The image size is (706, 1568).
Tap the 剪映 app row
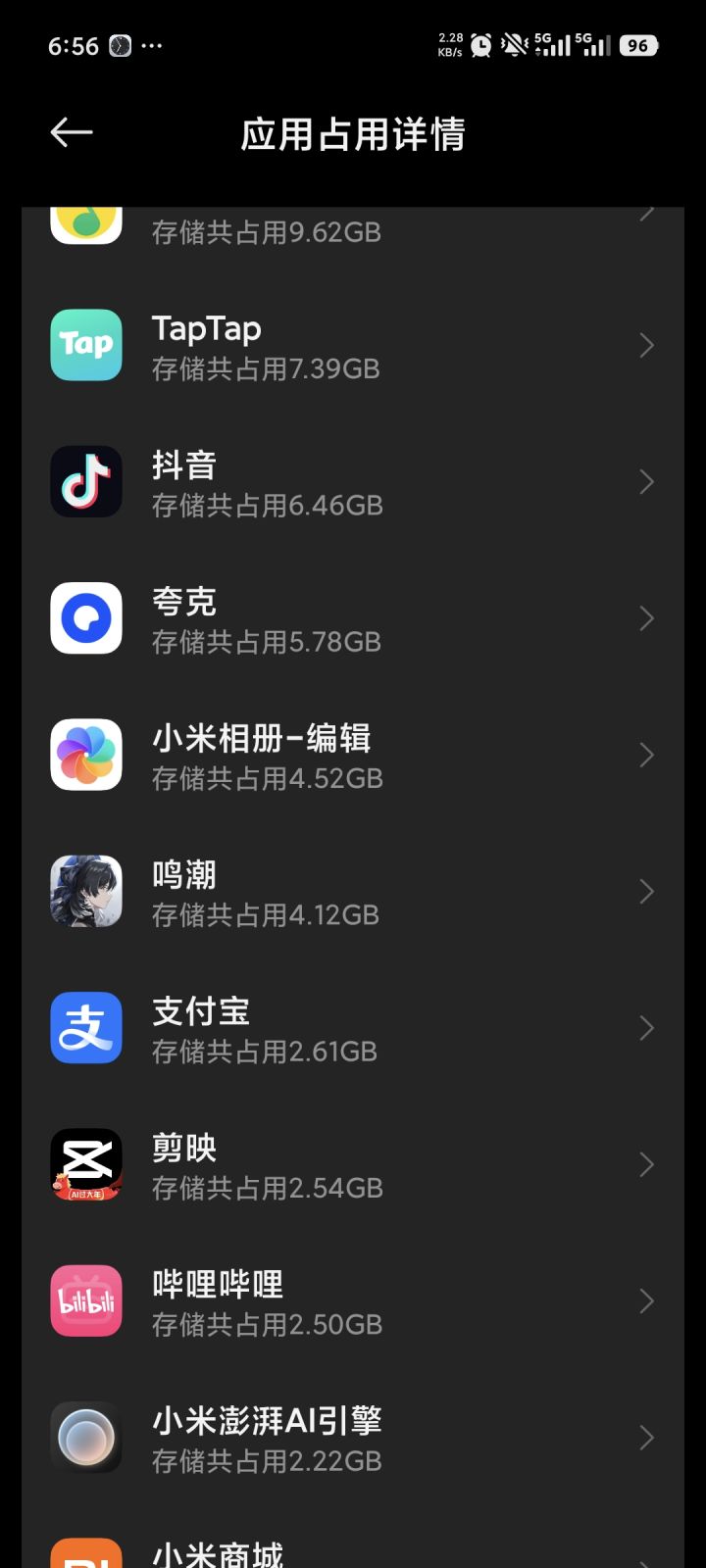click(353, 1165)
